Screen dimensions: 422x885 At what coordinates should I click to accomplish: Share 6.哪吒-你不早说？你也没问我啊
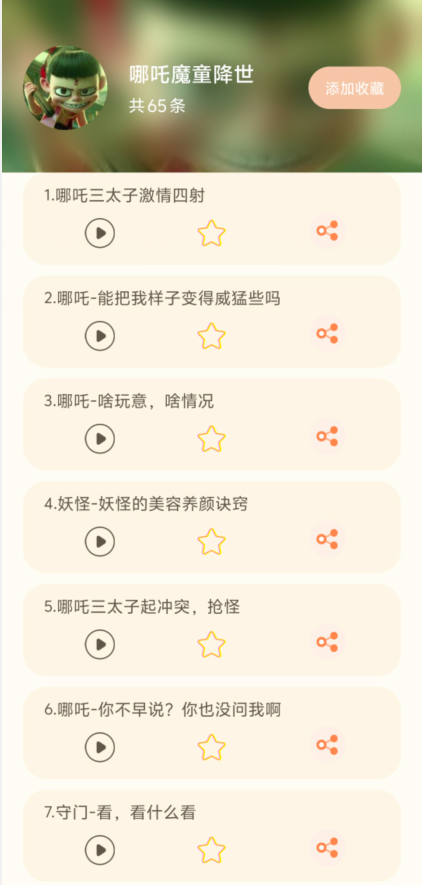tap(327, 744)
